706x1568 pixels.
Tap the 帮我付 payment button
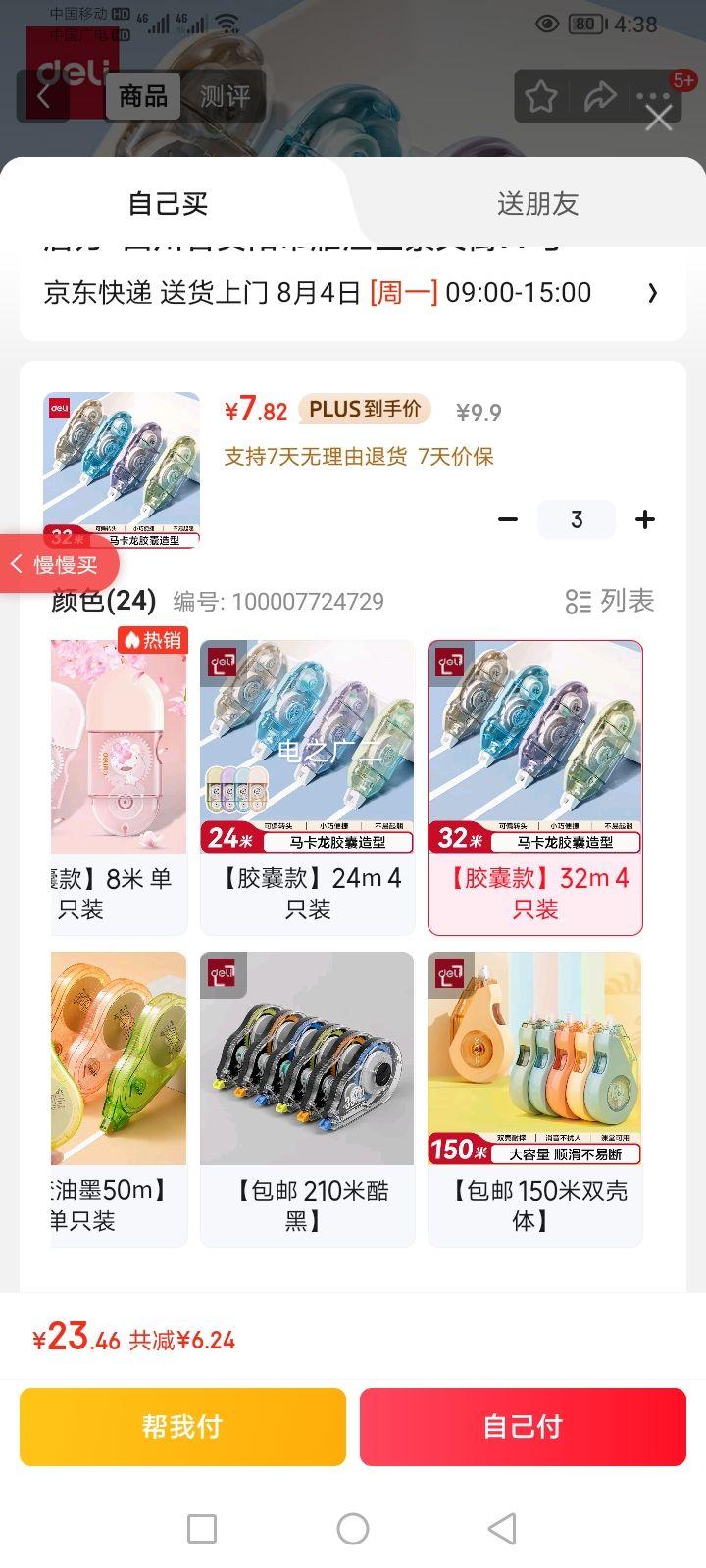click(x=182, y=1427)
